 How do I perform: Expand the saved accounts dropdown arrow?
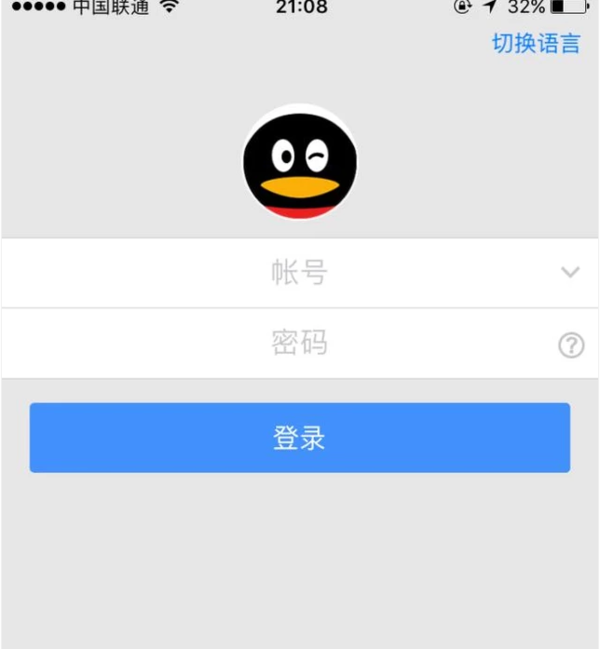point(570,272)
